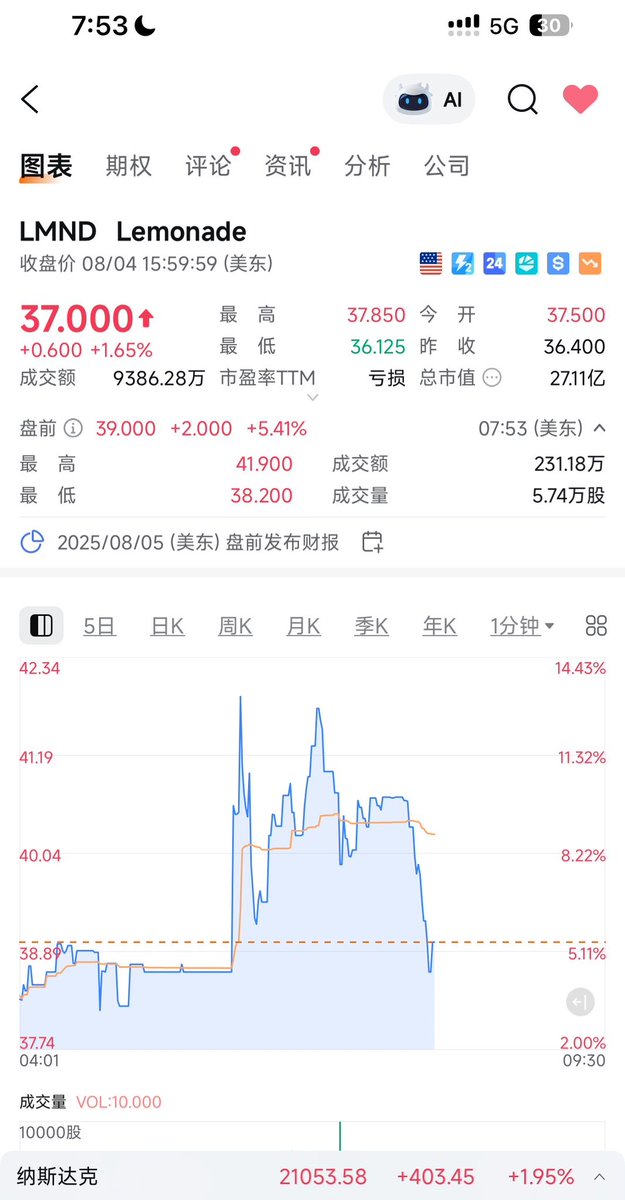
Task: Open the AI assistant button
Action: 429,99
